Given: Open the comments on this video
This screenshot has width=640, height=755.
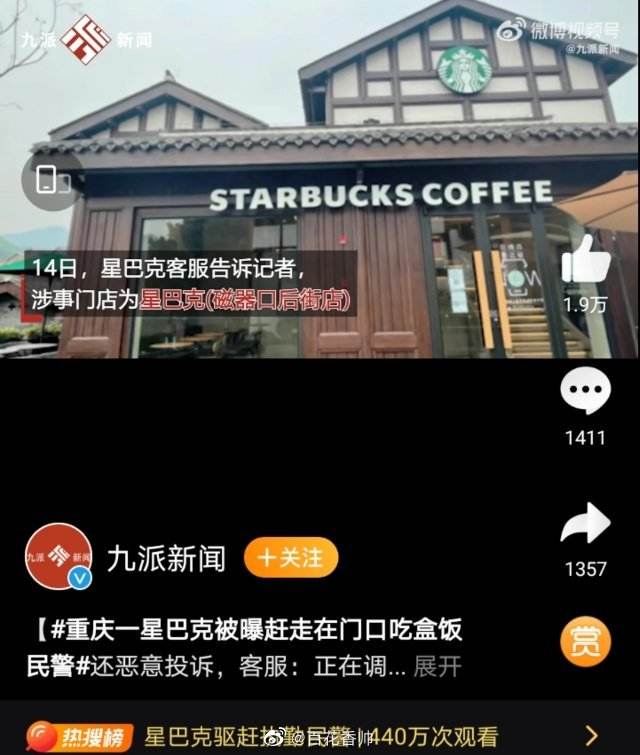Looking at the screenshot, I should [x=585, y=393].
